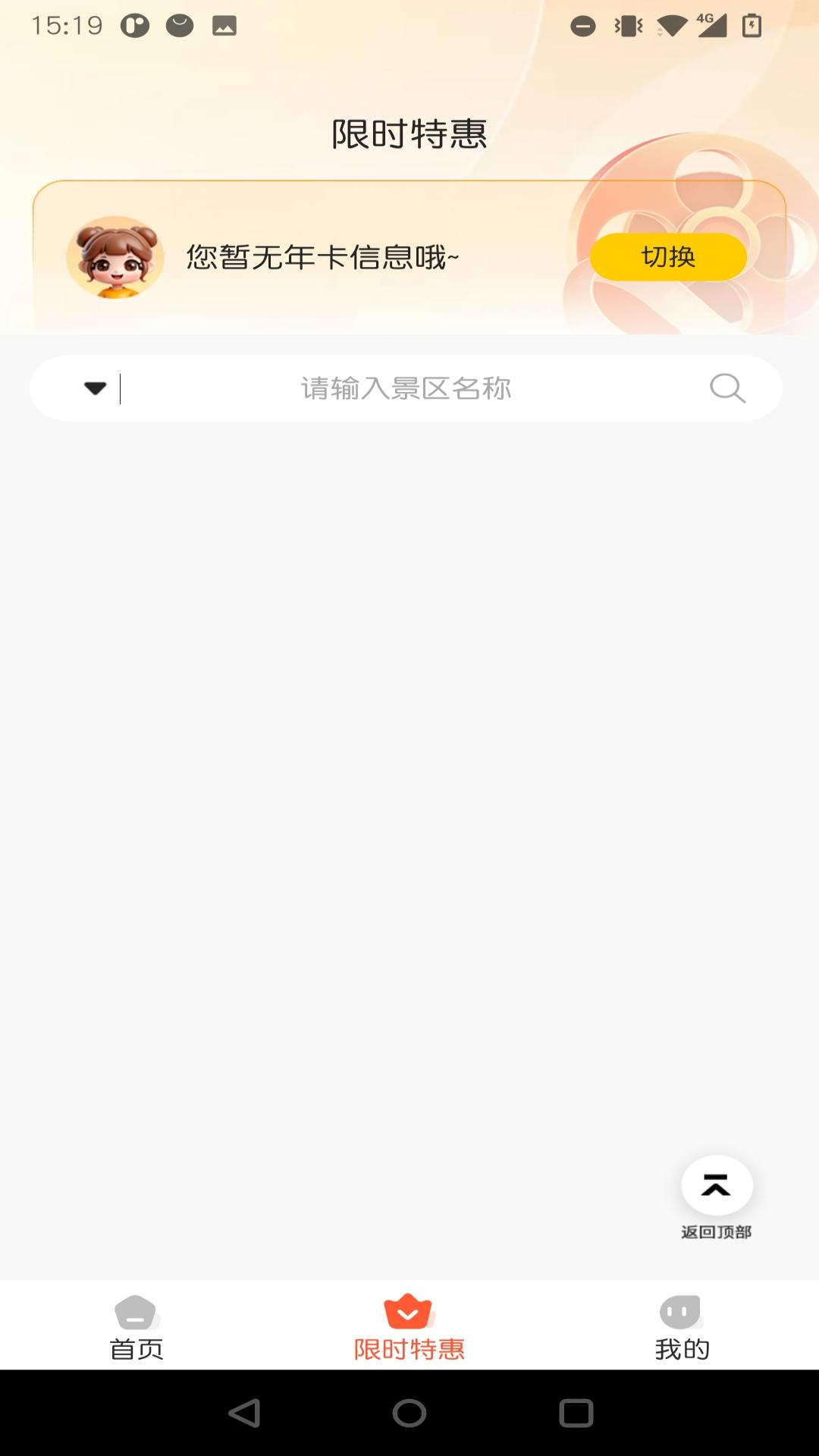Viewport: 819px width, 1456px height.
Task: Select the 限时特惠 bottom tab
Action: click(409, 1327)
